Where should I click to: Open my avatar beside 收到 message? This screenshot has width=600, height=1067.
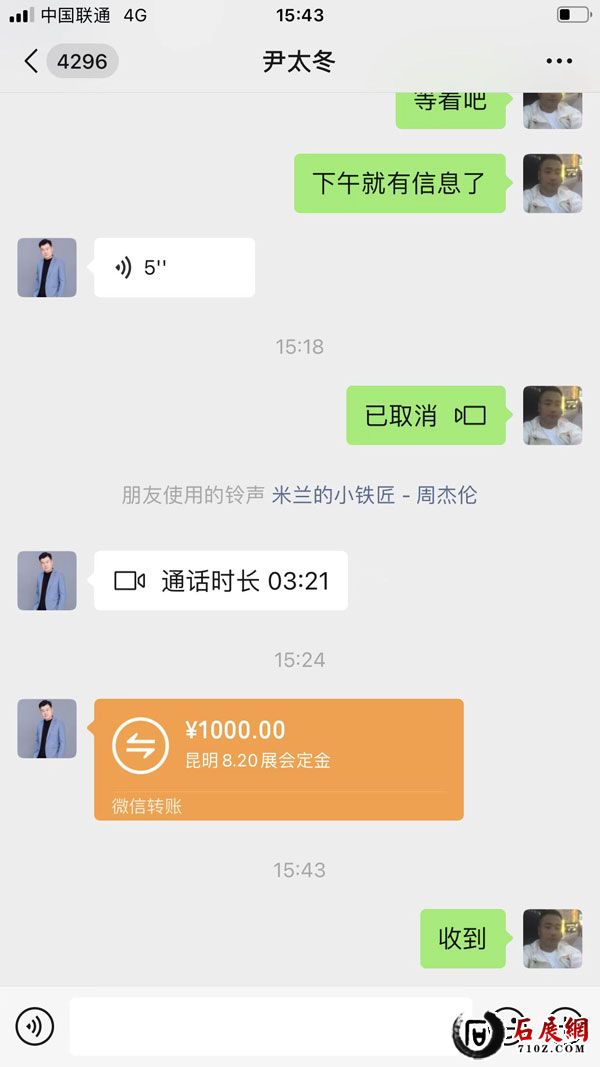(x=552, y=938)
